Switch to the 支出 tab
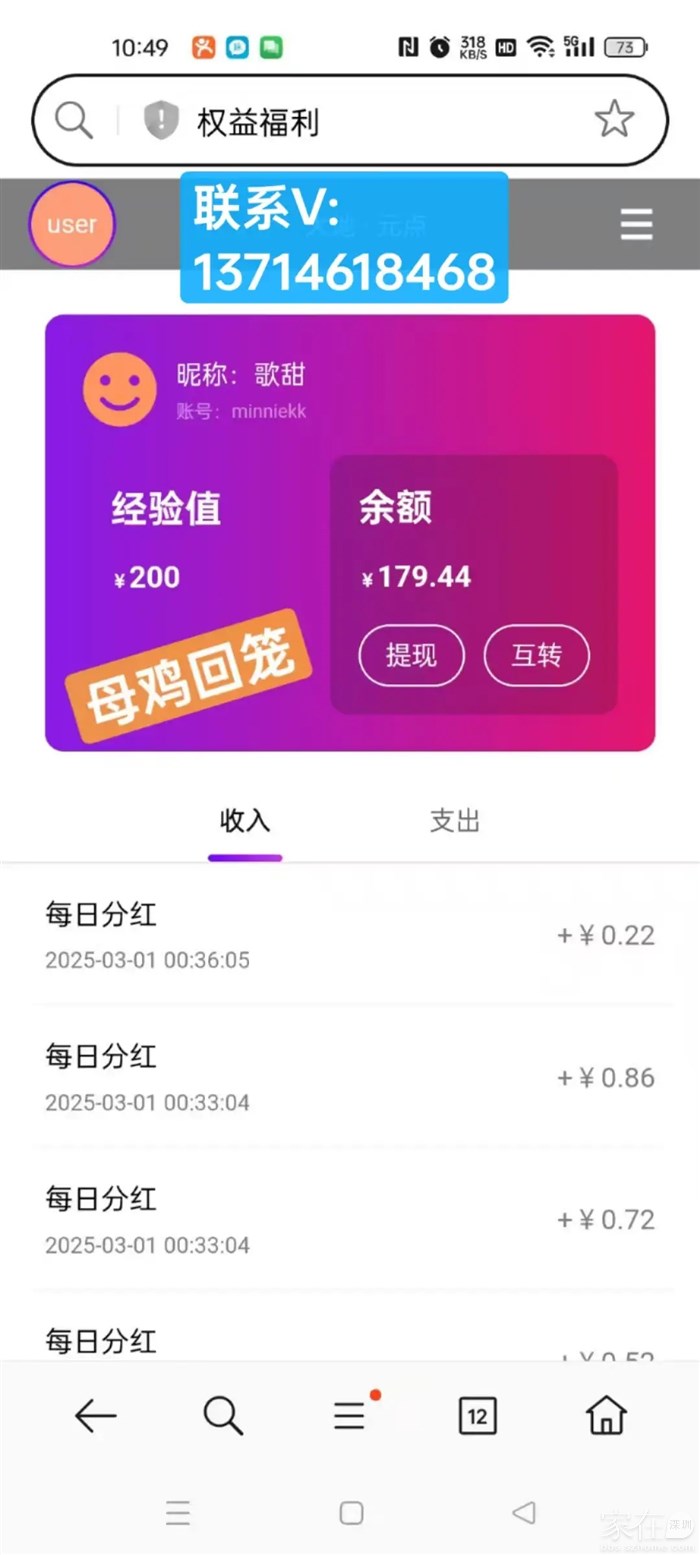 click(455, 822)
